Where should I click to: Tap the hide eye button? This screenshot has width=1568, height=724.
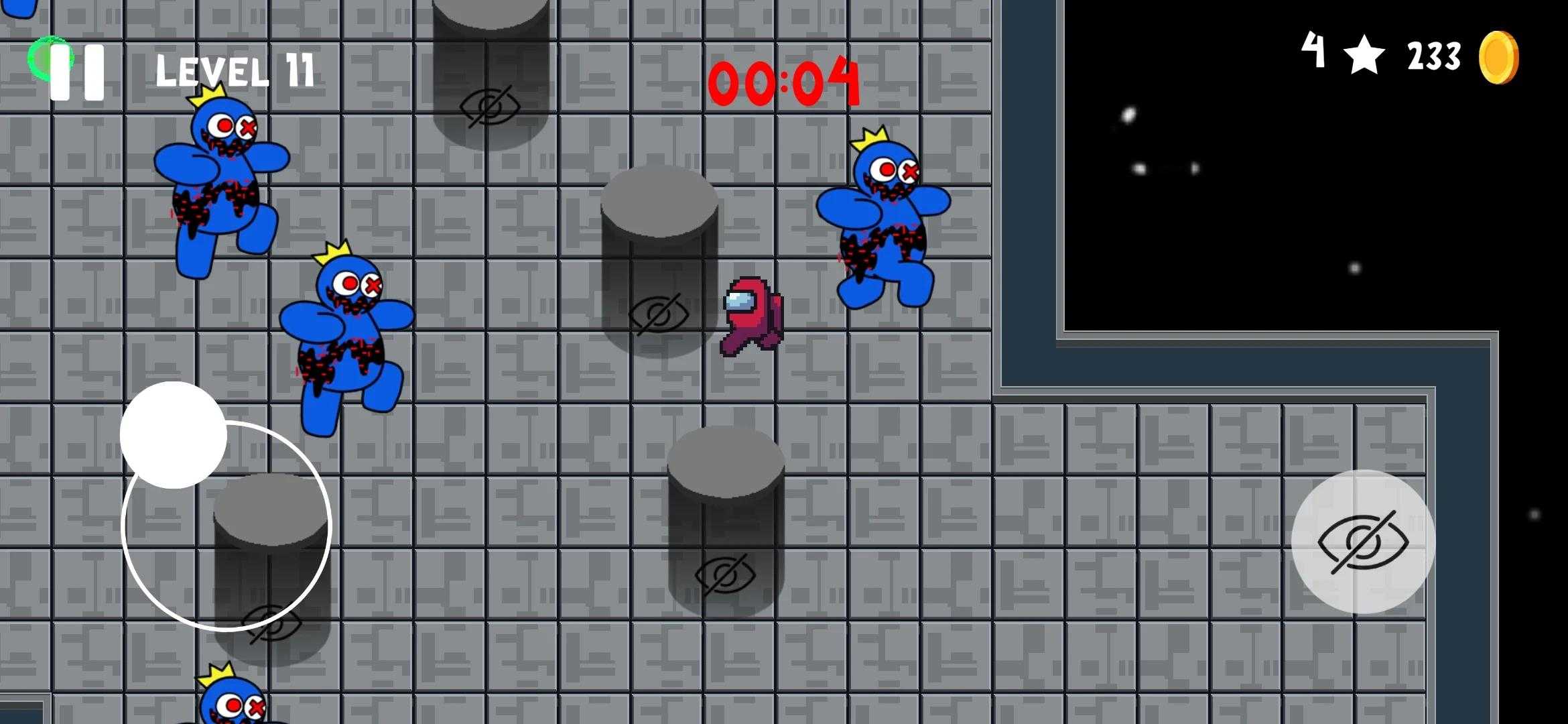[1363, 542]
